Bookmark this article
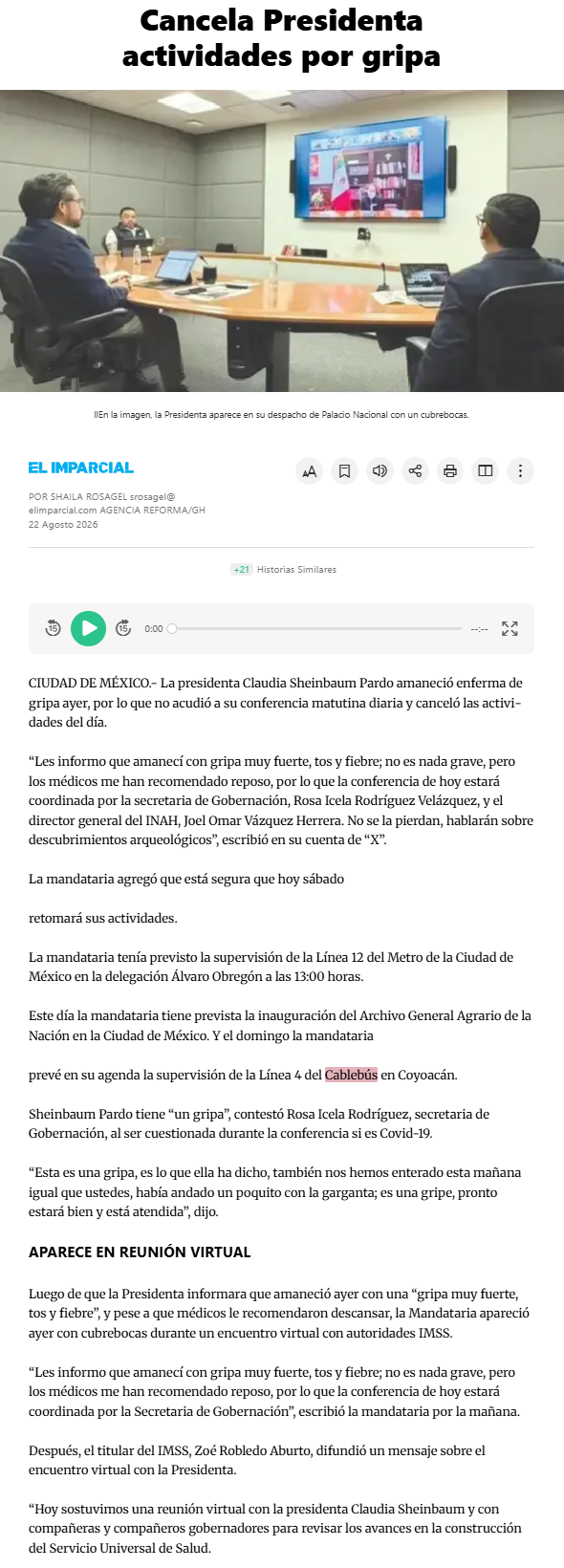Screen dimensions: 564x1568 [345, 470]
